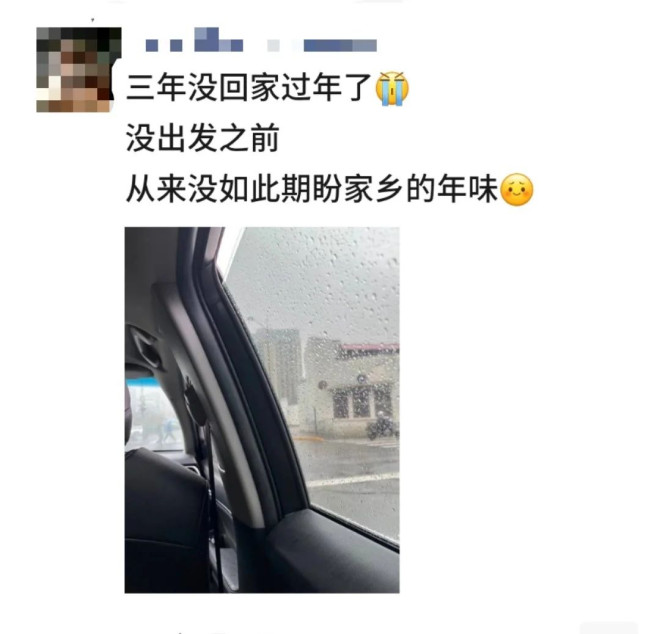
Task: Open the poster's pixelated profile avatar
Action: pos(78,69)
